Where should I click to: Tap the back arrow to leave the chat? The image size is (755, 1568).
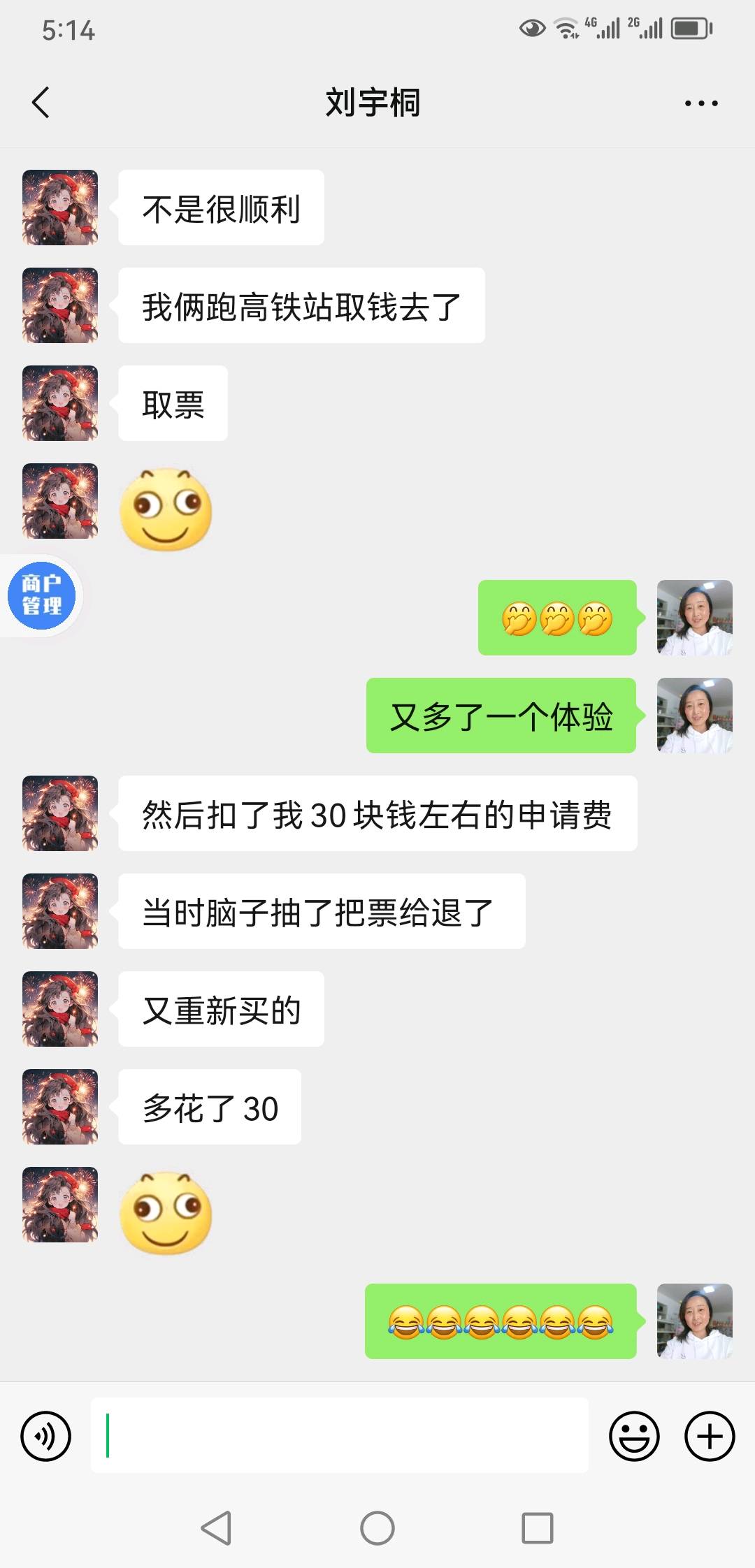pyautogui.click(x=40, y=102)
